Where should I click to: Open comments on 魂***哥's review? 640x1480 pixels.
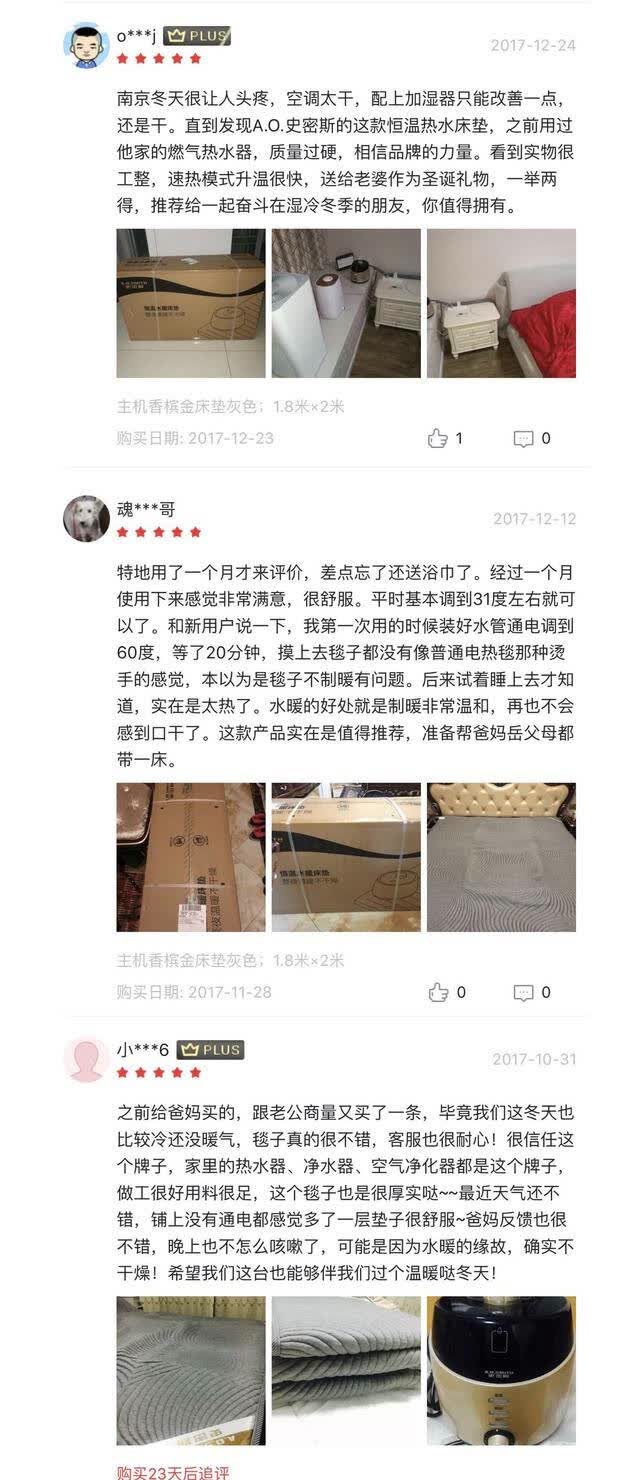click(532, 992)
